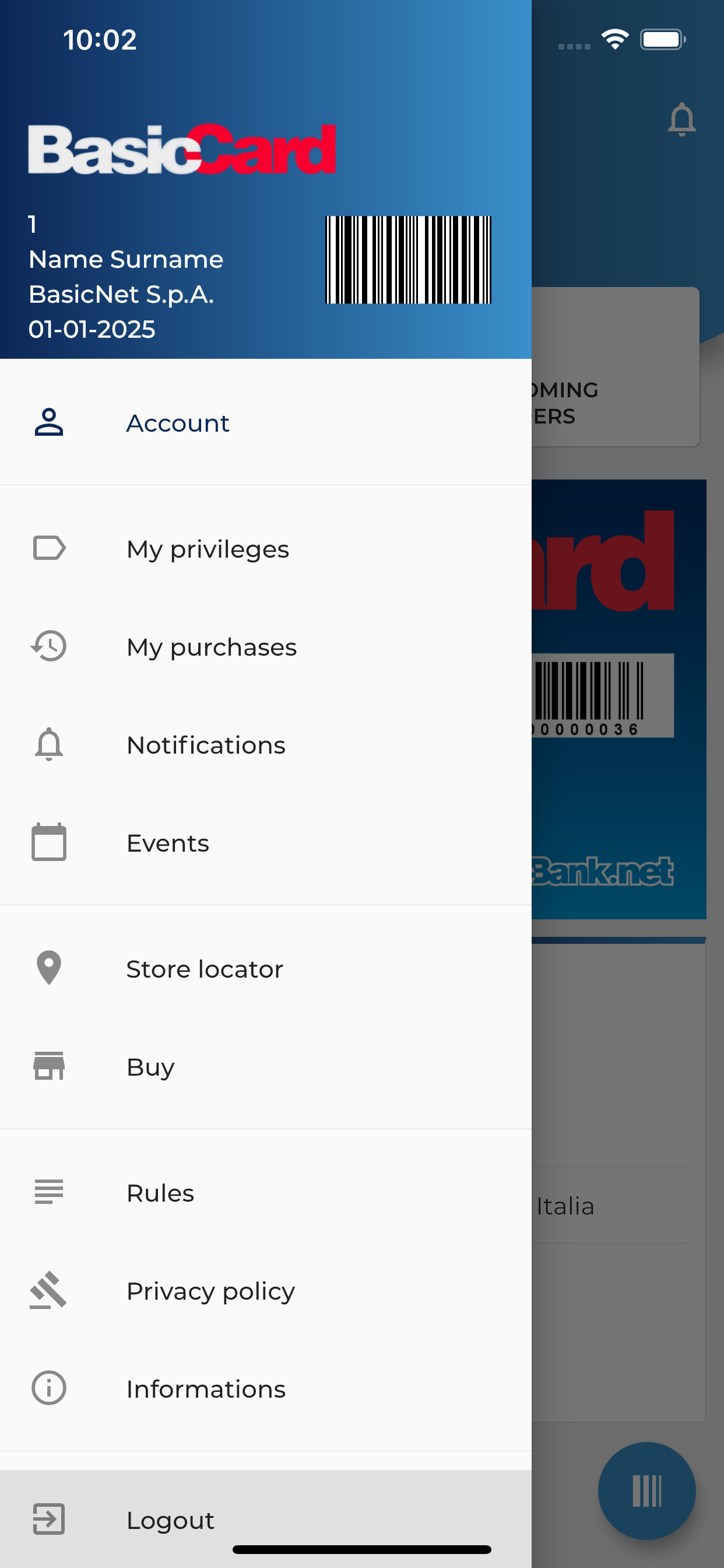Select the Buy option
This screenshot has height=1568, width=724.
click(x=150, y=1067)
